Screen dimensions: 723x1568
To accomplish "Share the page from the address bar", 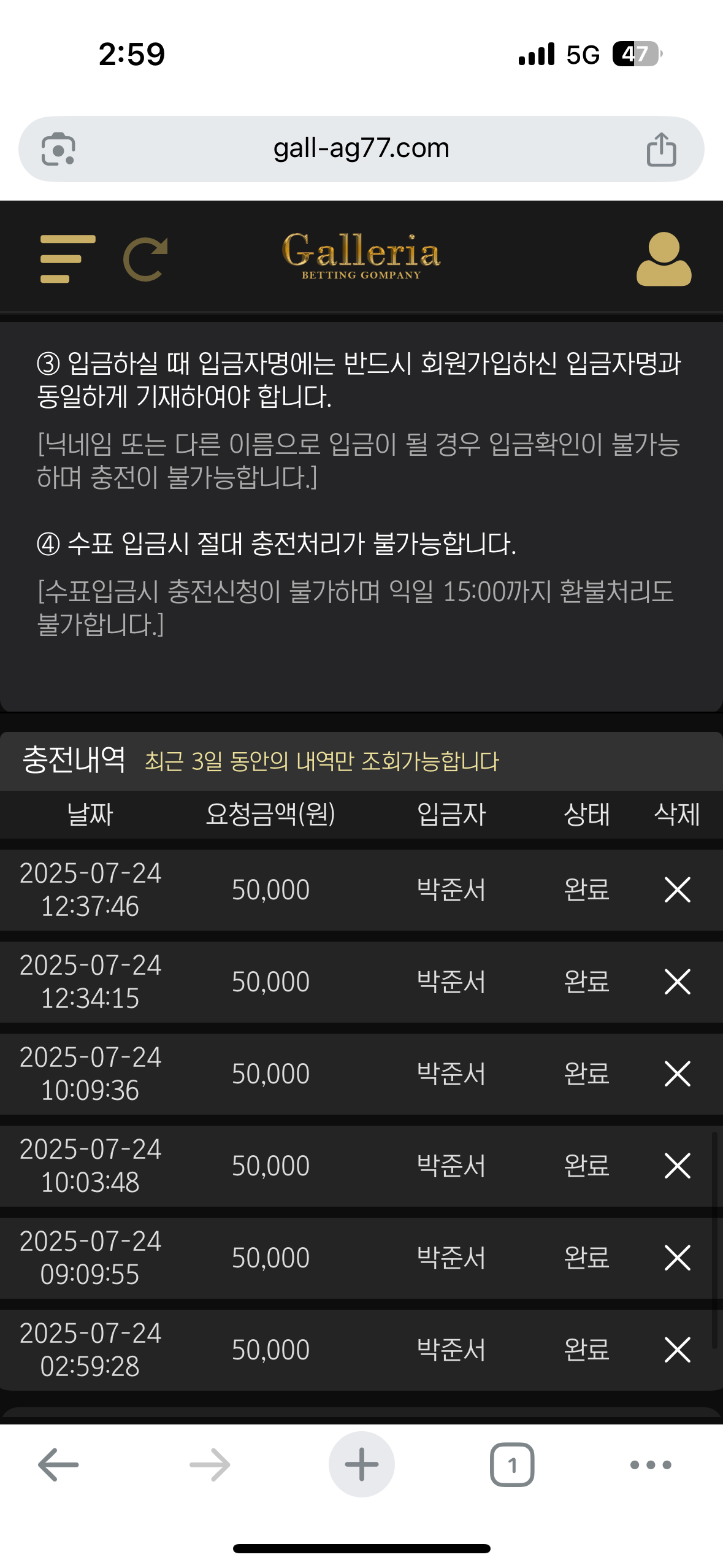I will tap(661, 149).
